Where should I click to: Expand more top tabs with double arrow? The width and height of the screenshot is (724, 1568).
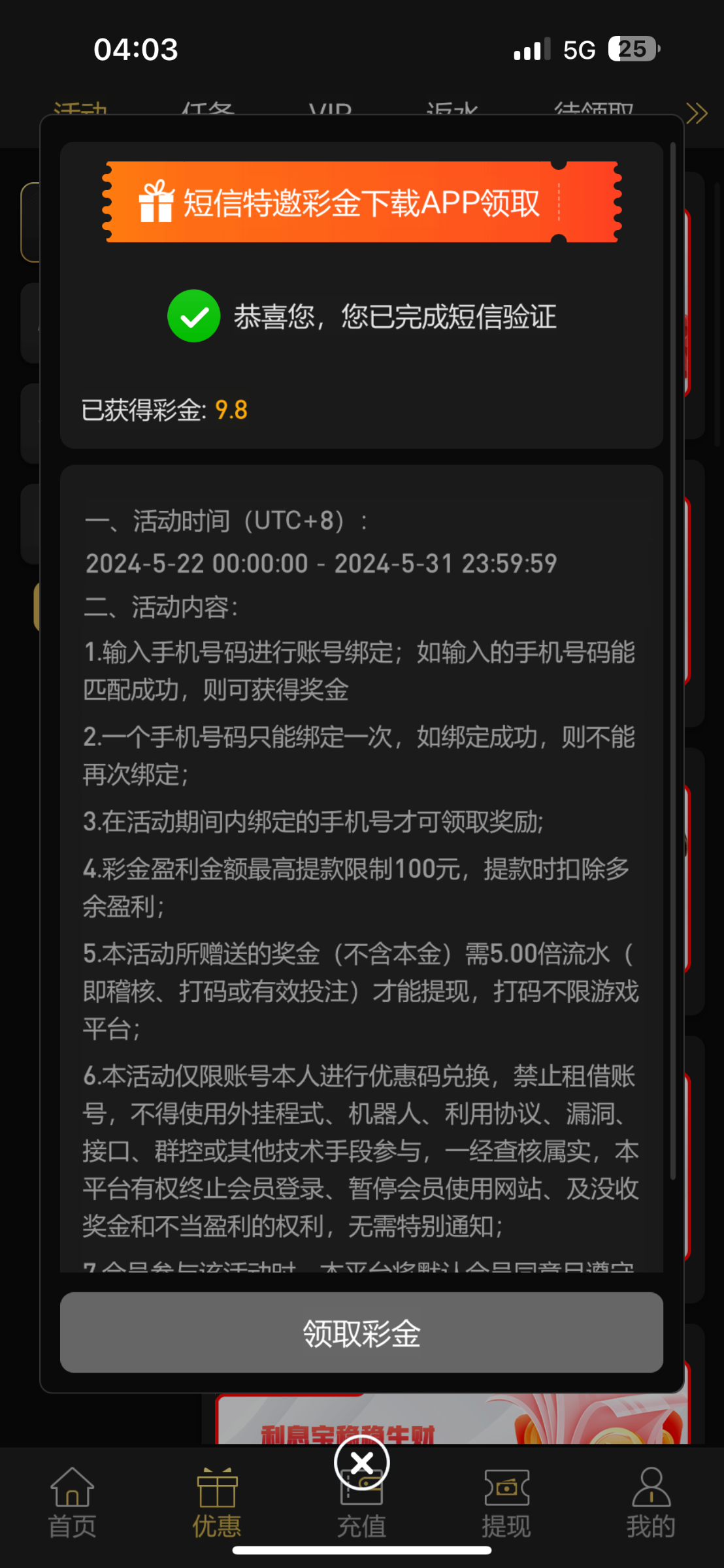697,114
